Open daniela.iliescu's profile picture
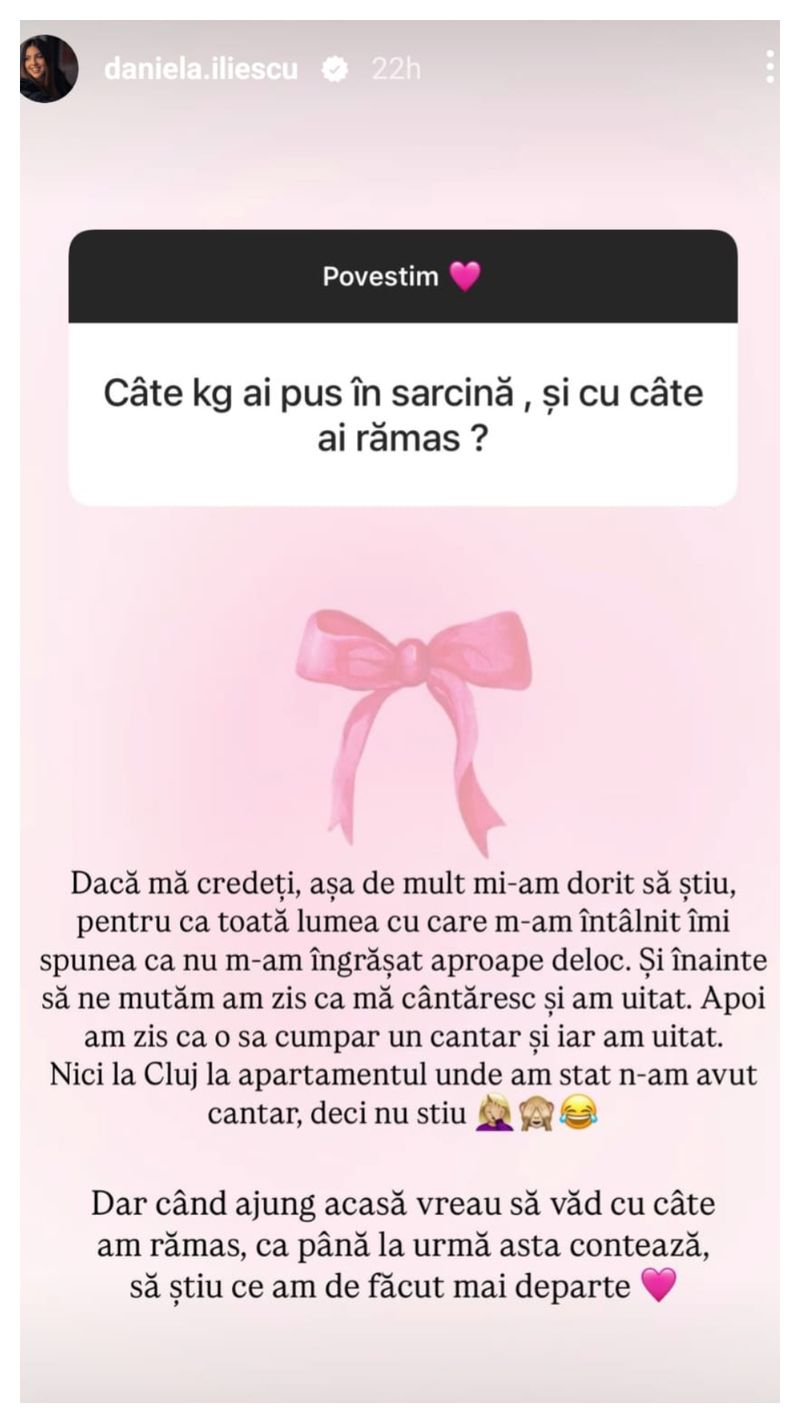 47,69
